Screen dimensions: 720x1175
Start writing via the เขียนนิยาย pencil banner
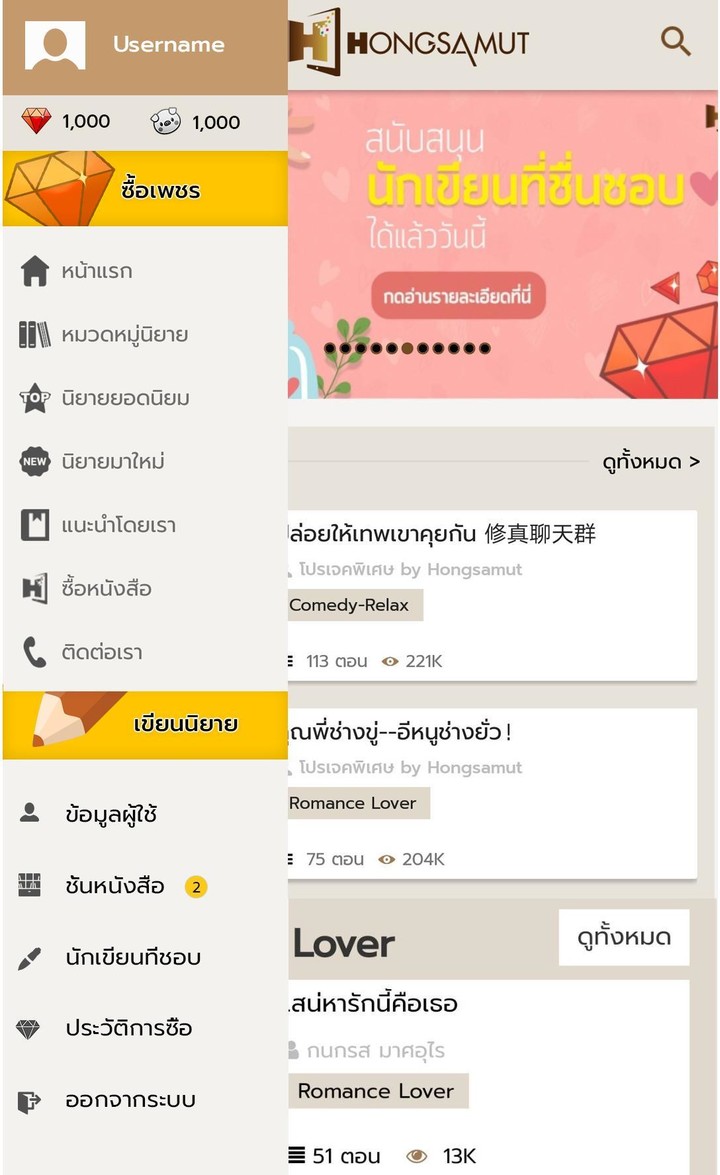(x=144, y=724)
